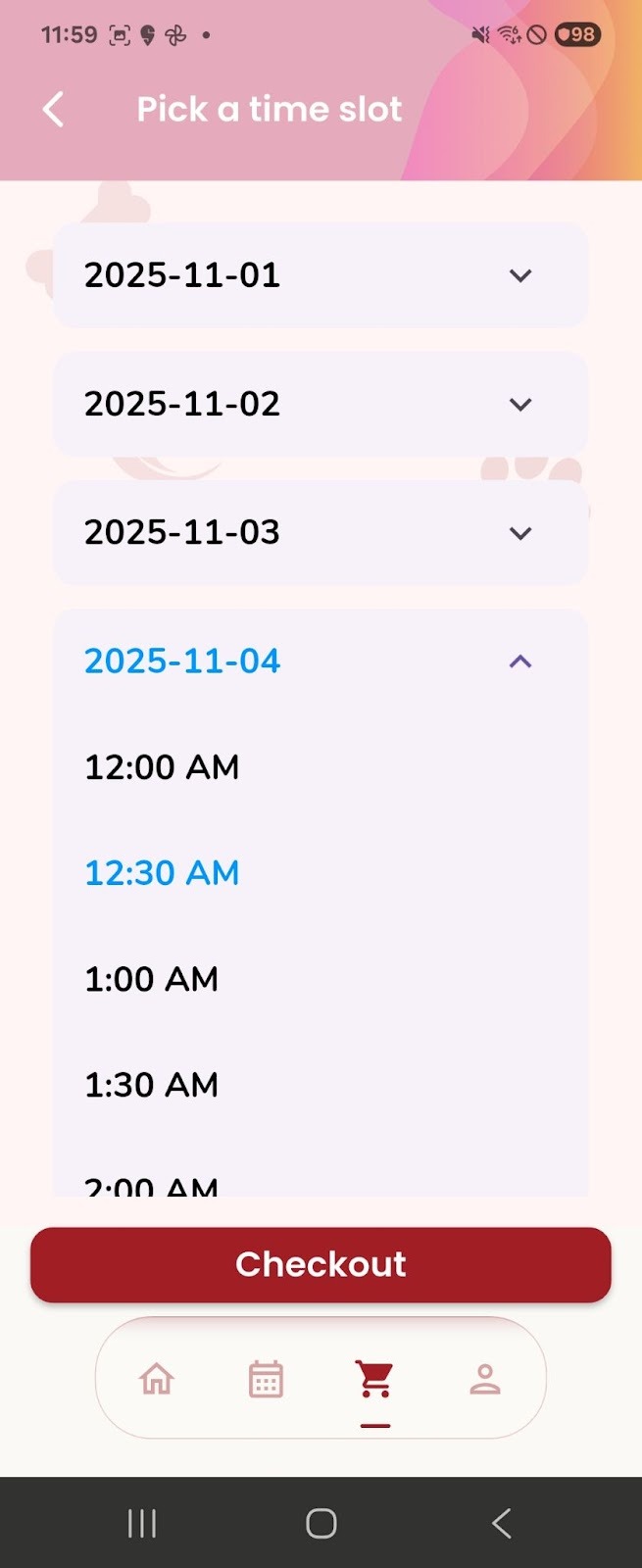Open the calendar tab
The width and height of the screenshot is (642, 1568).
(x=266, y=1379)
